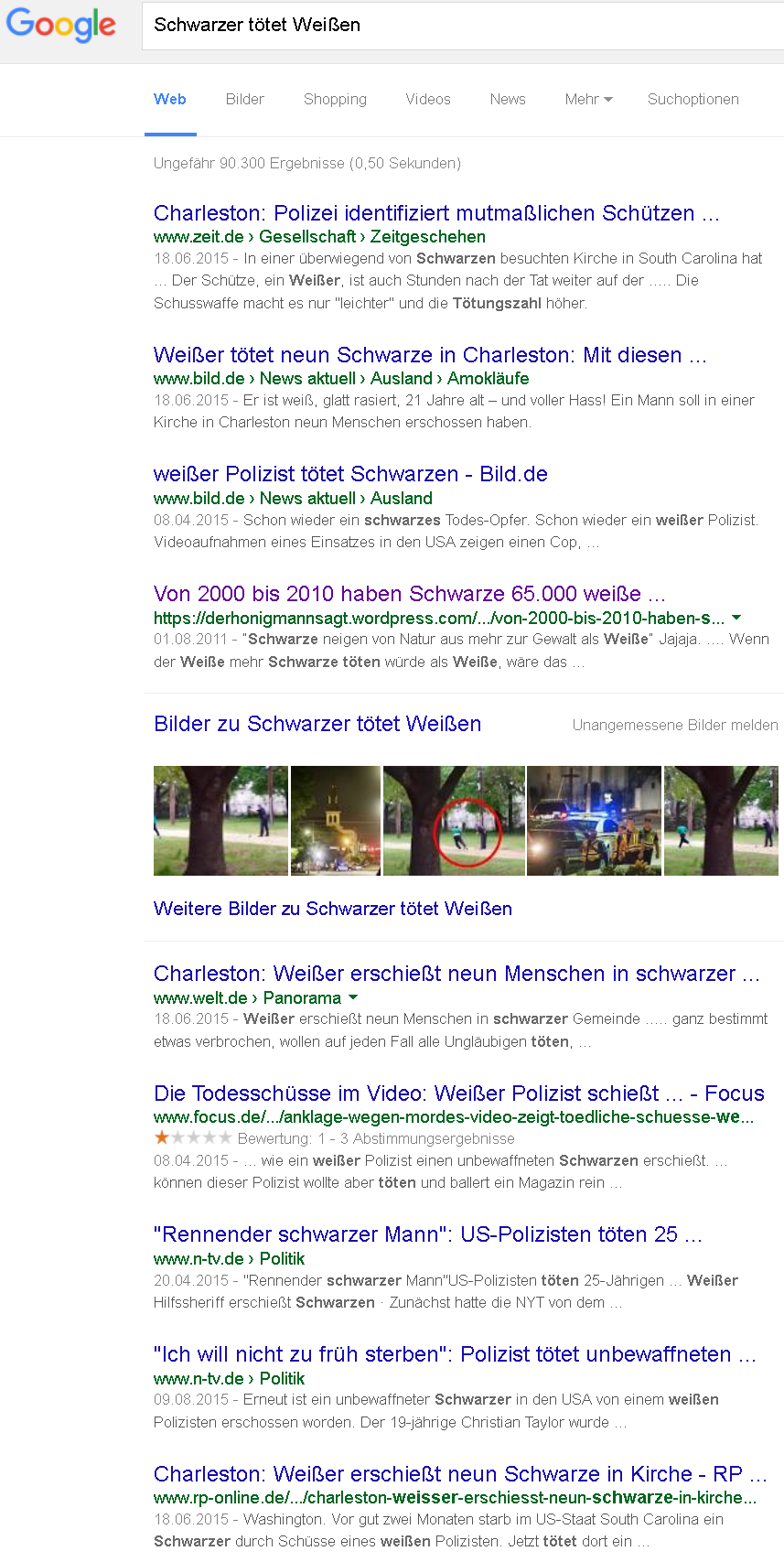The image size is (784, 1562).
Task: Open the result "Von 2000 bis 2010 haben Schwarze"
Action: tap(409, 594)
